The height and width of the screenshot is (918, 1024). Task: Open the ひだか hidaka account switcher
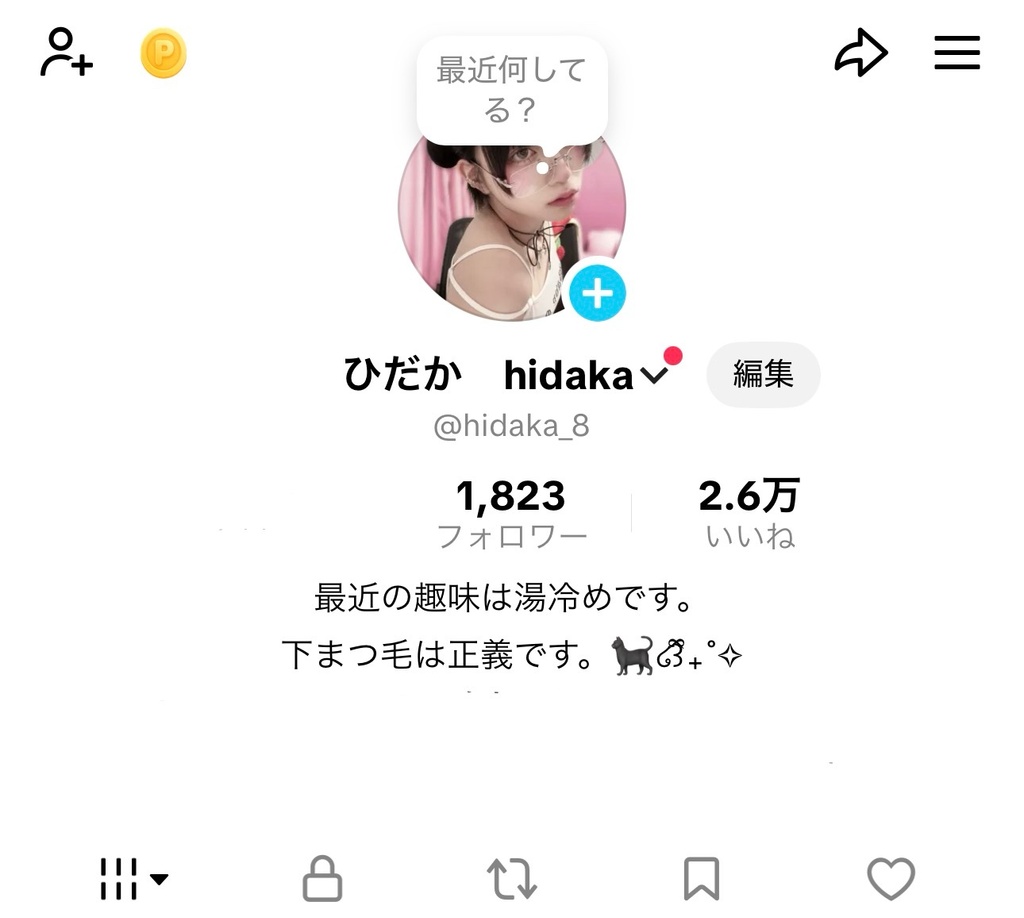[x=506, y=375]
